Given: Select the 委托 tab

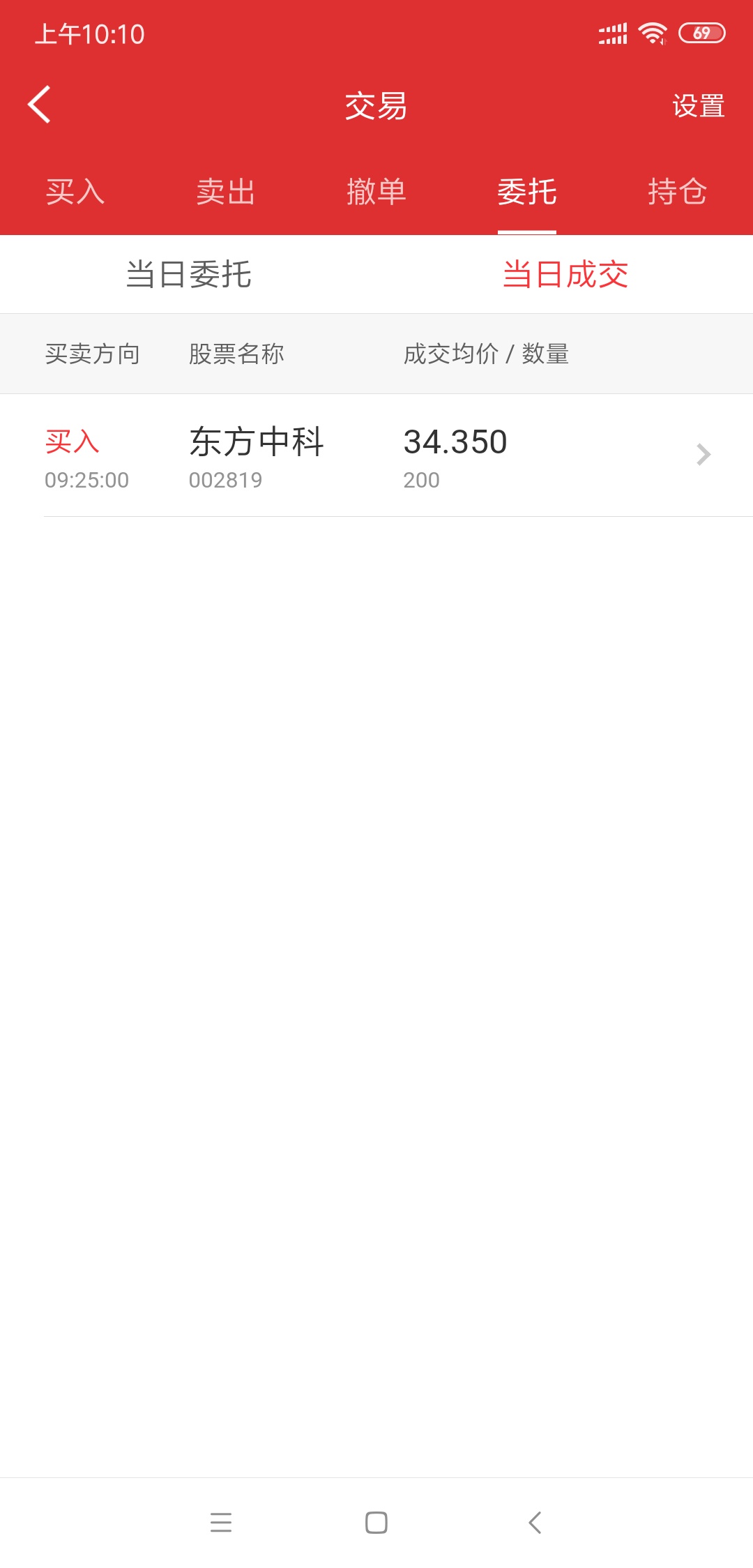Looking at the screenshot, I should [x=527, y=192].
